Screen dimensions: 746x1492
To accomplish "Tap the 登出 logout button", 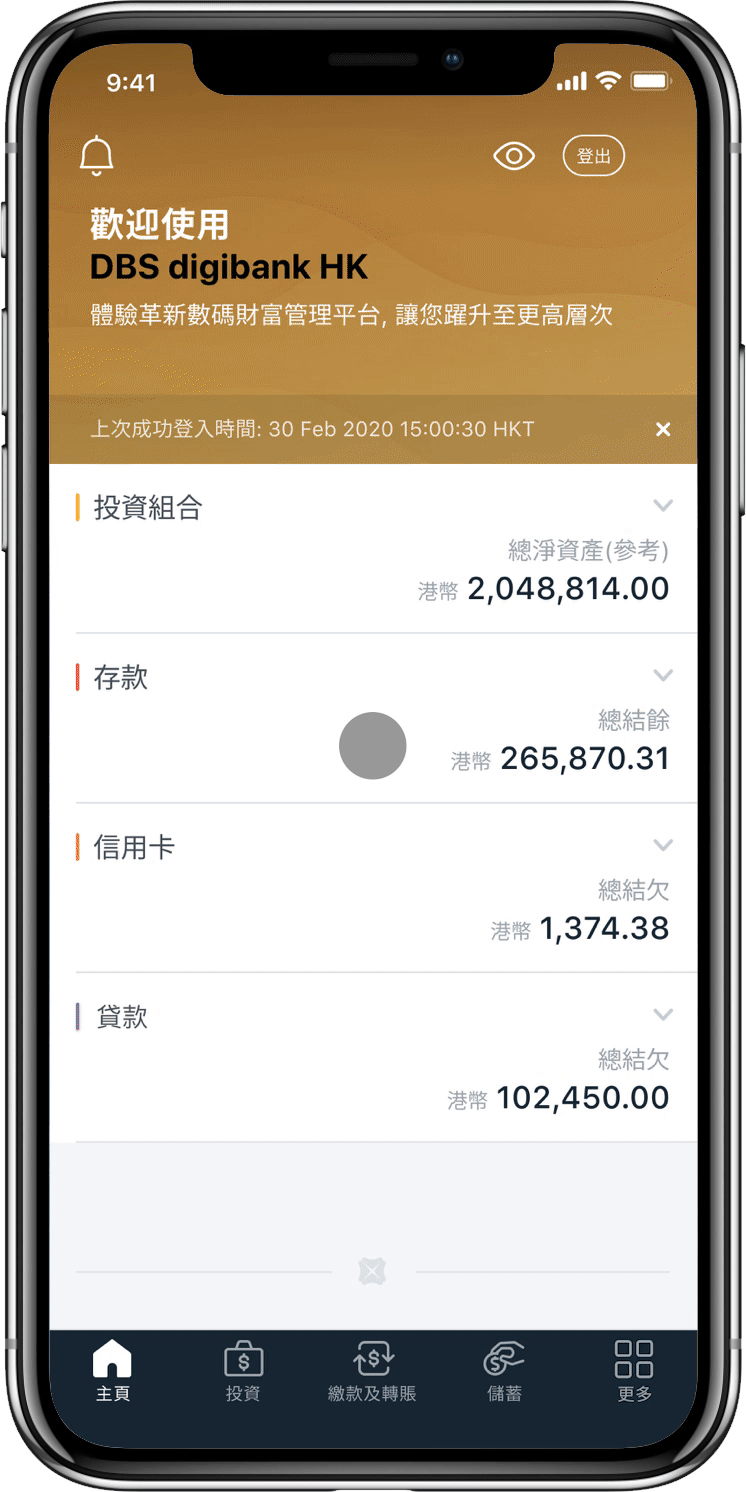I will click(x=594, y=156).
